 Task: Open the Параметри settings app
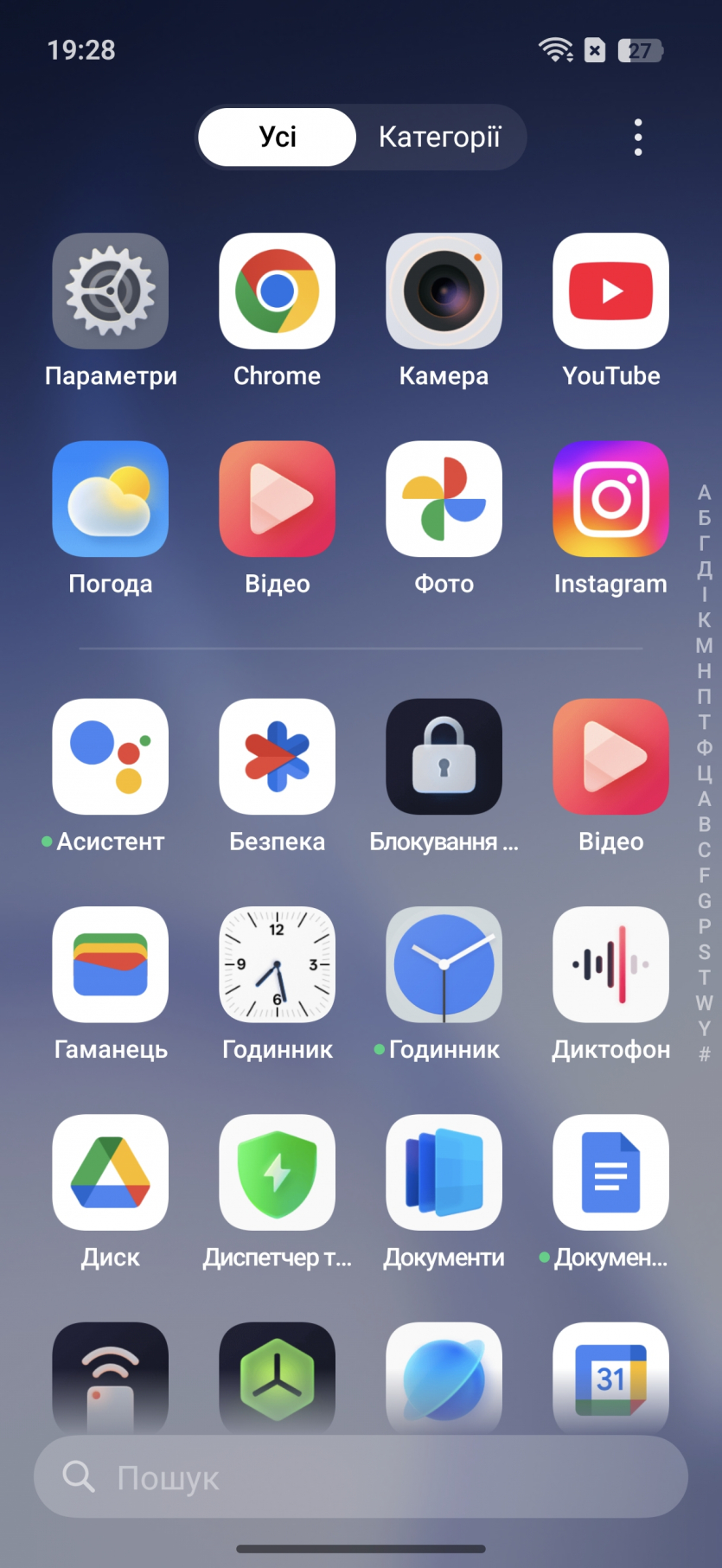[x=111, y=291]
